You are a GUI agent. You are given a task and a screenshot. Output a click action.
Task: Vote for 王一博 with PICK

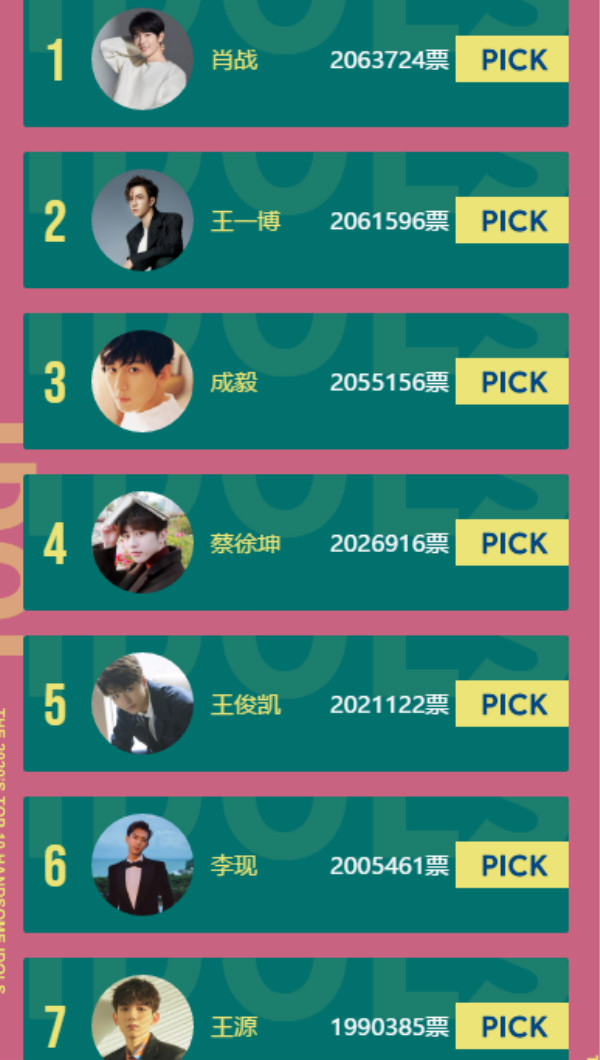coord(512,221)
